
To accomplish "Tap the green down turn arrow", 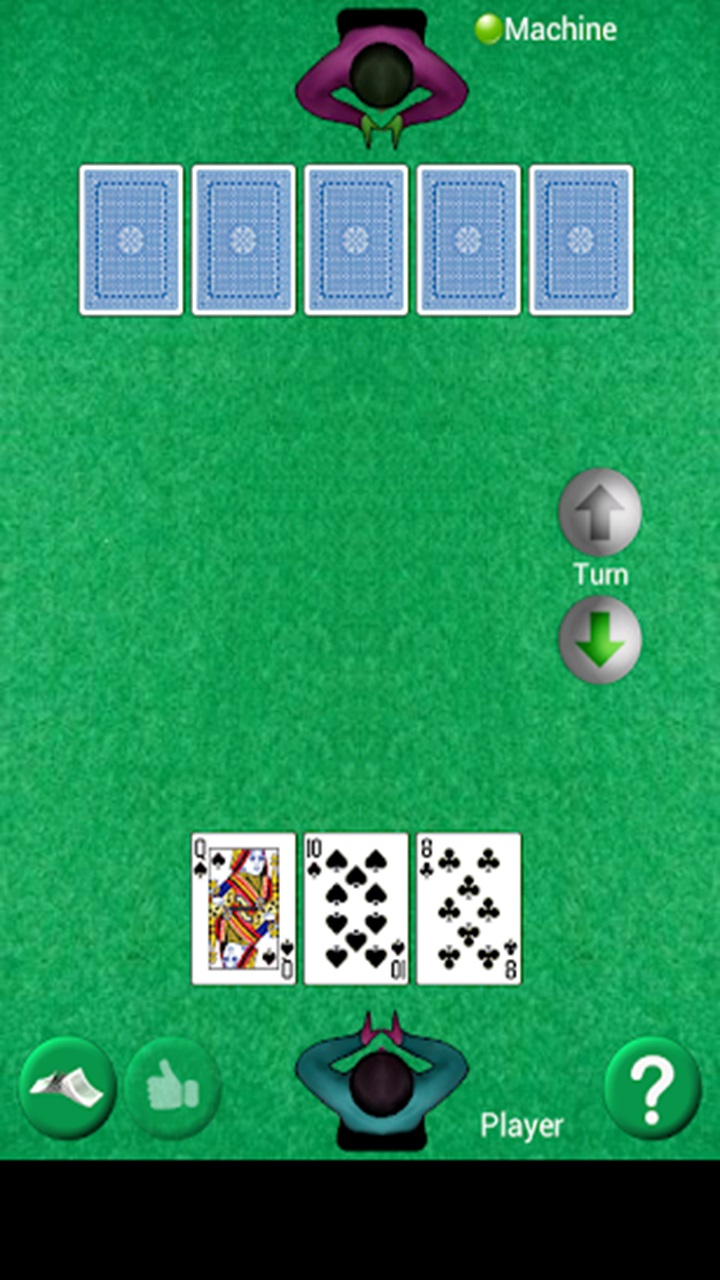I will [x=600, y=640].
